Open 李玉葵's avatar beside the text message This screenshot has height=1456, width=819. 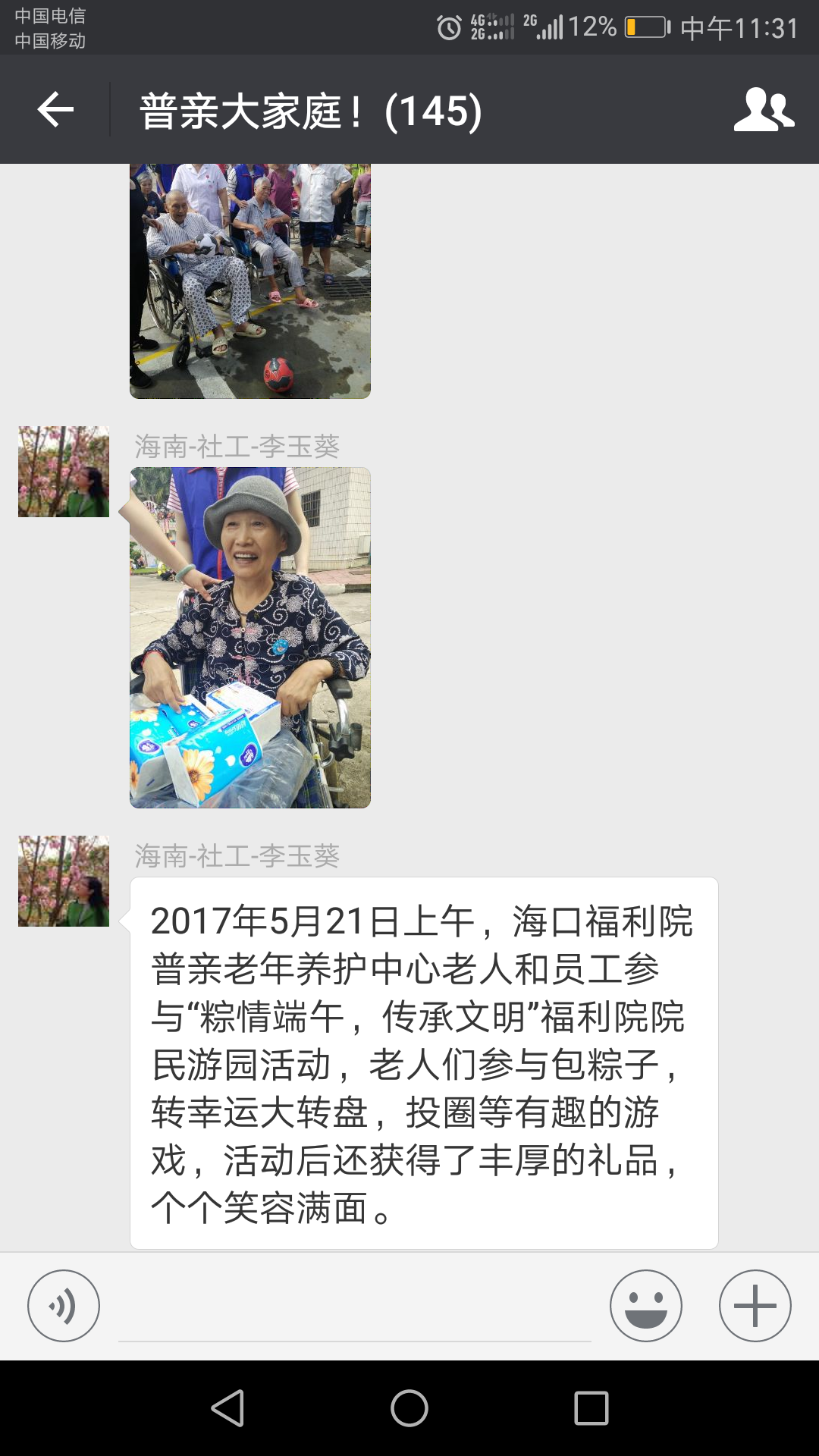(64, 881)
